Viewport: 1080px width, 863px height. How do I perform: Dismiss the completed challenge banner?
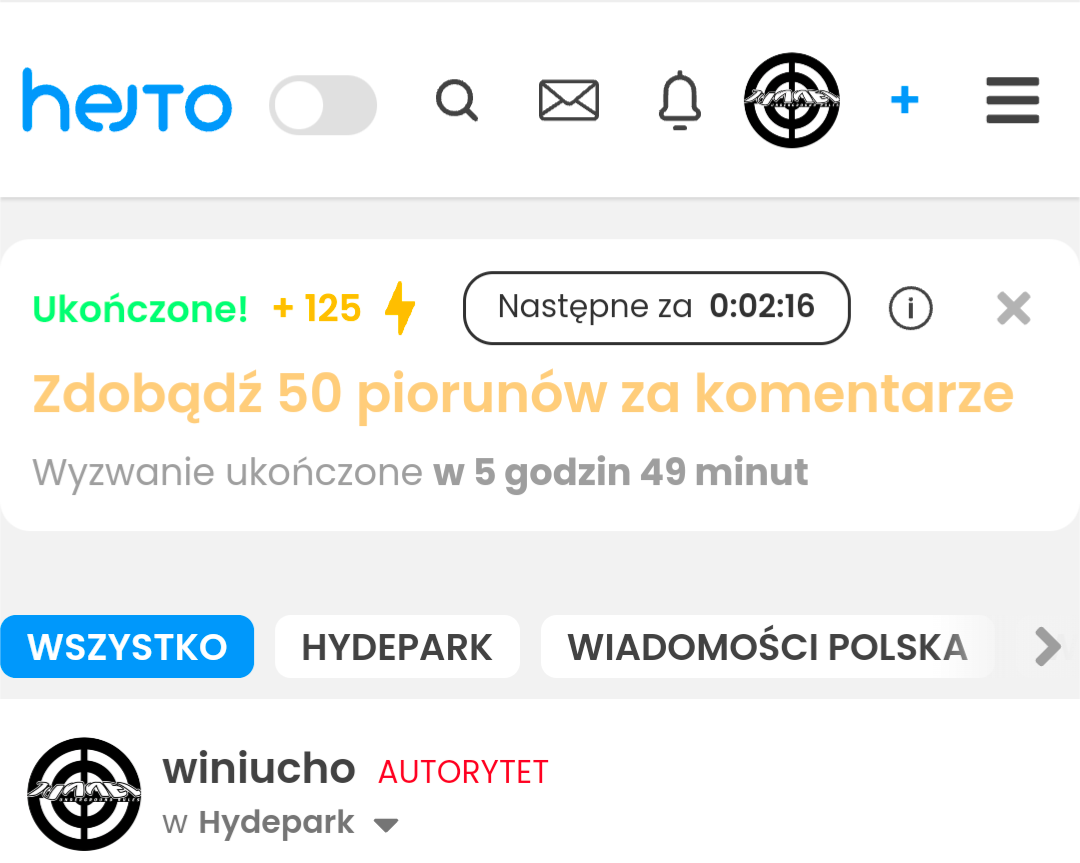(x=1013, y=308)
